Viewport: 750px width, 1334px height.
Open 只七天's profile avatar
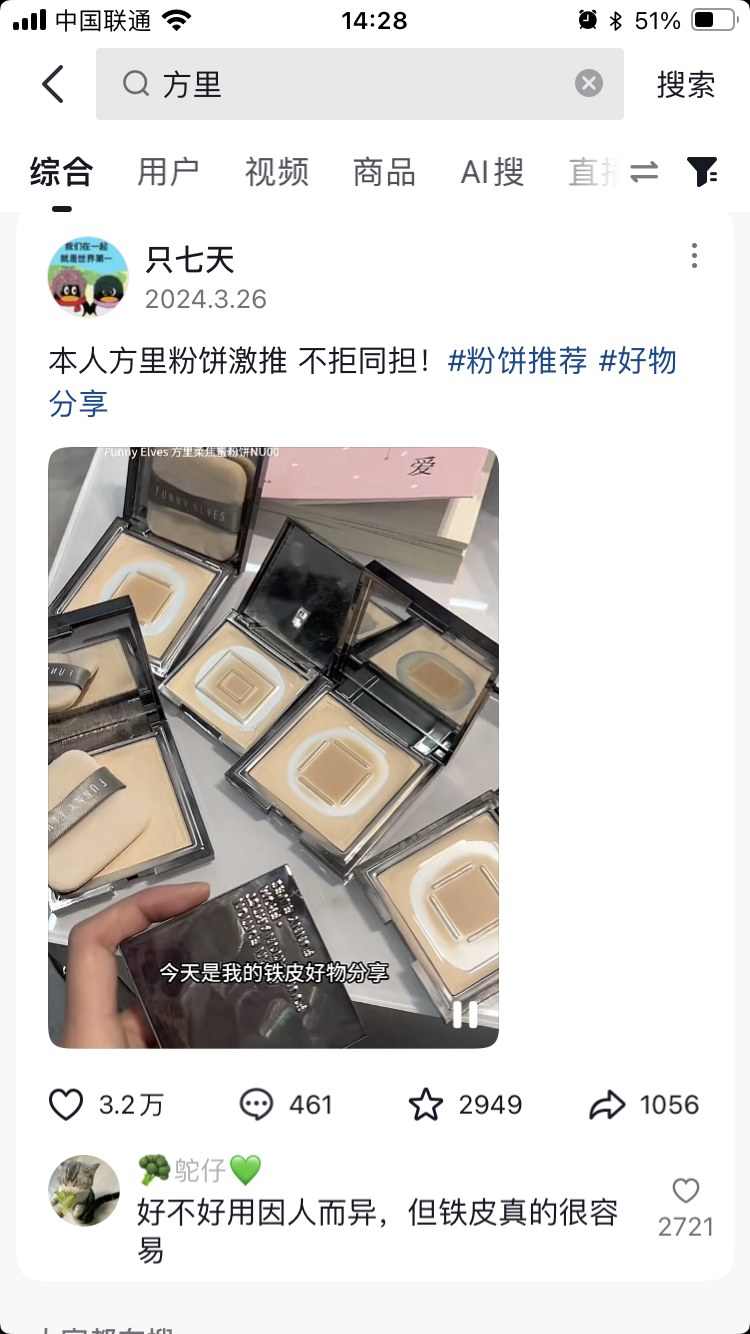88,277
